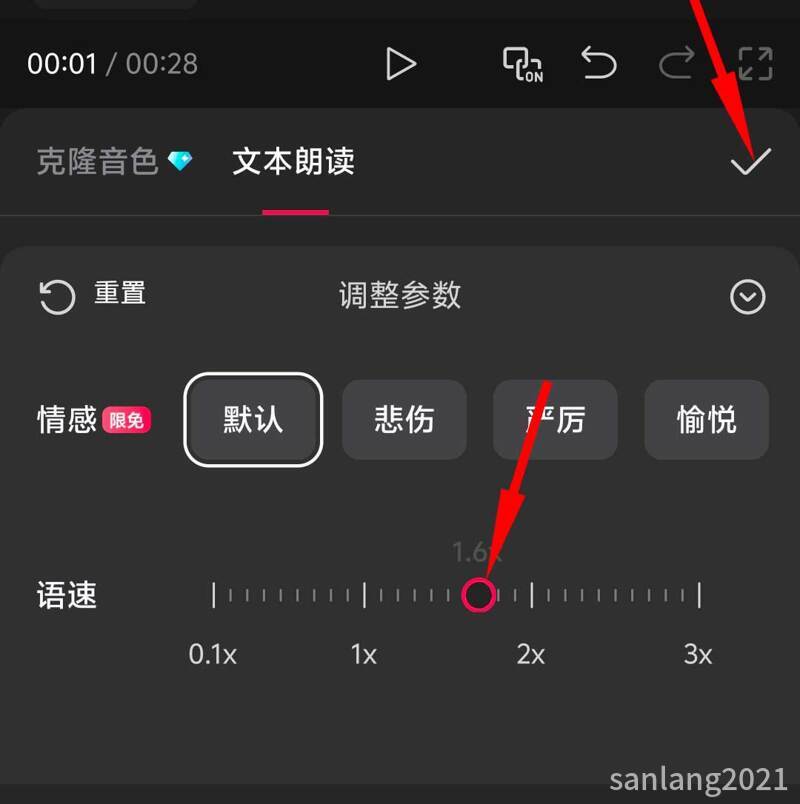
Task: Undo the last edit
Action: pos(598,63)
